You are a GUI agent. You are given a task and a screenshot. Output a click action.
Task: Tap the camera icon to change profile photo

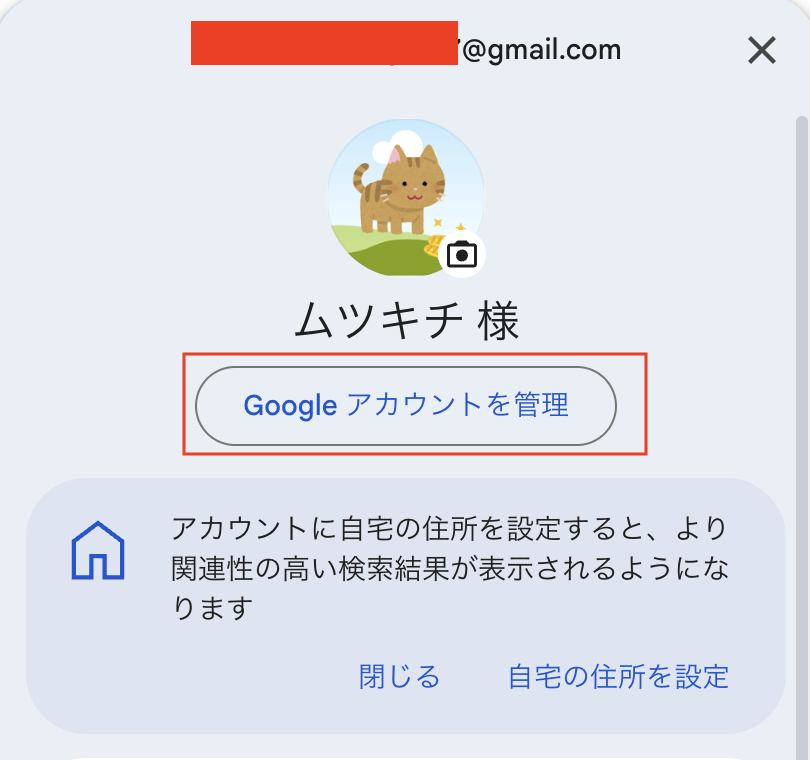[461, 254]
